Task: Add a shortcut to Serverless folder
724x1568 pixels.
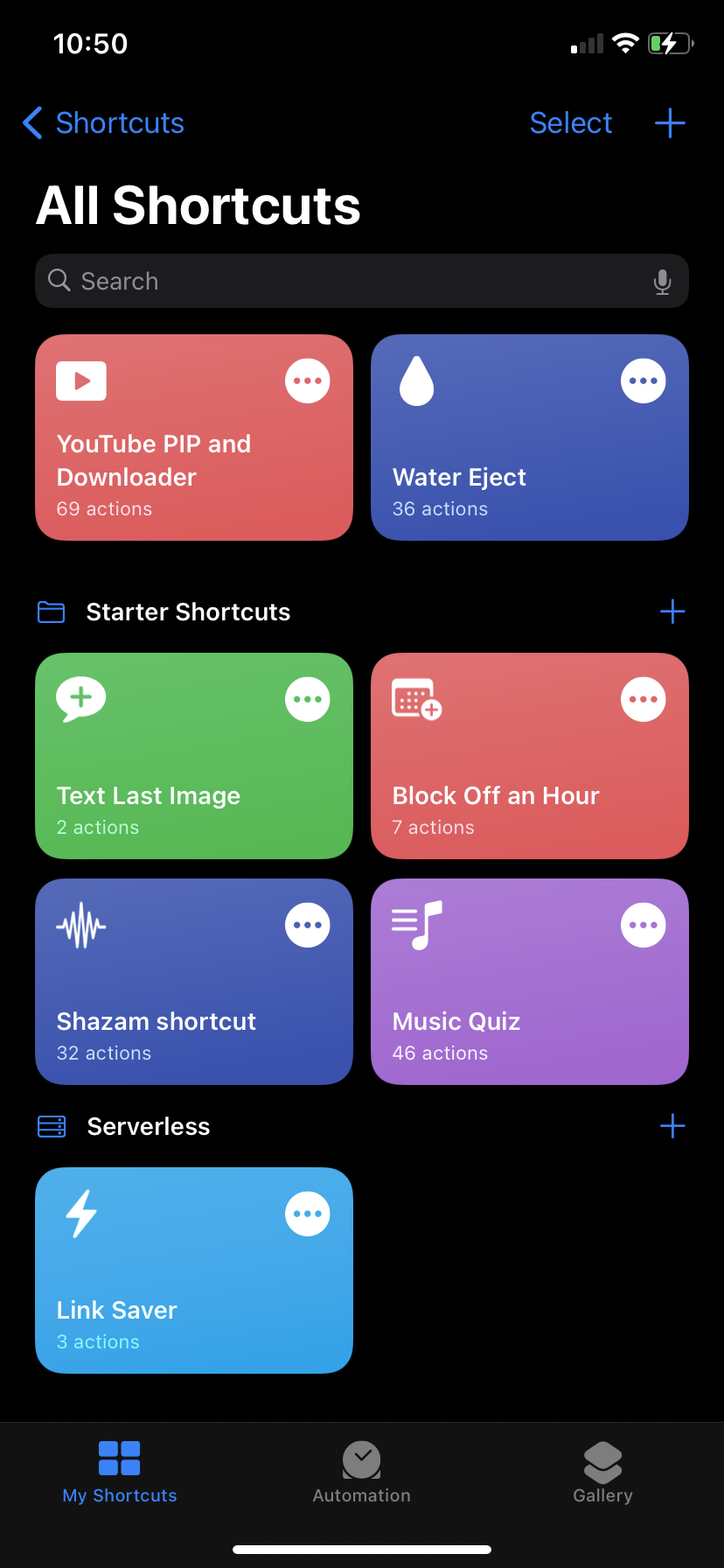Action: (x=672, y=1126)
